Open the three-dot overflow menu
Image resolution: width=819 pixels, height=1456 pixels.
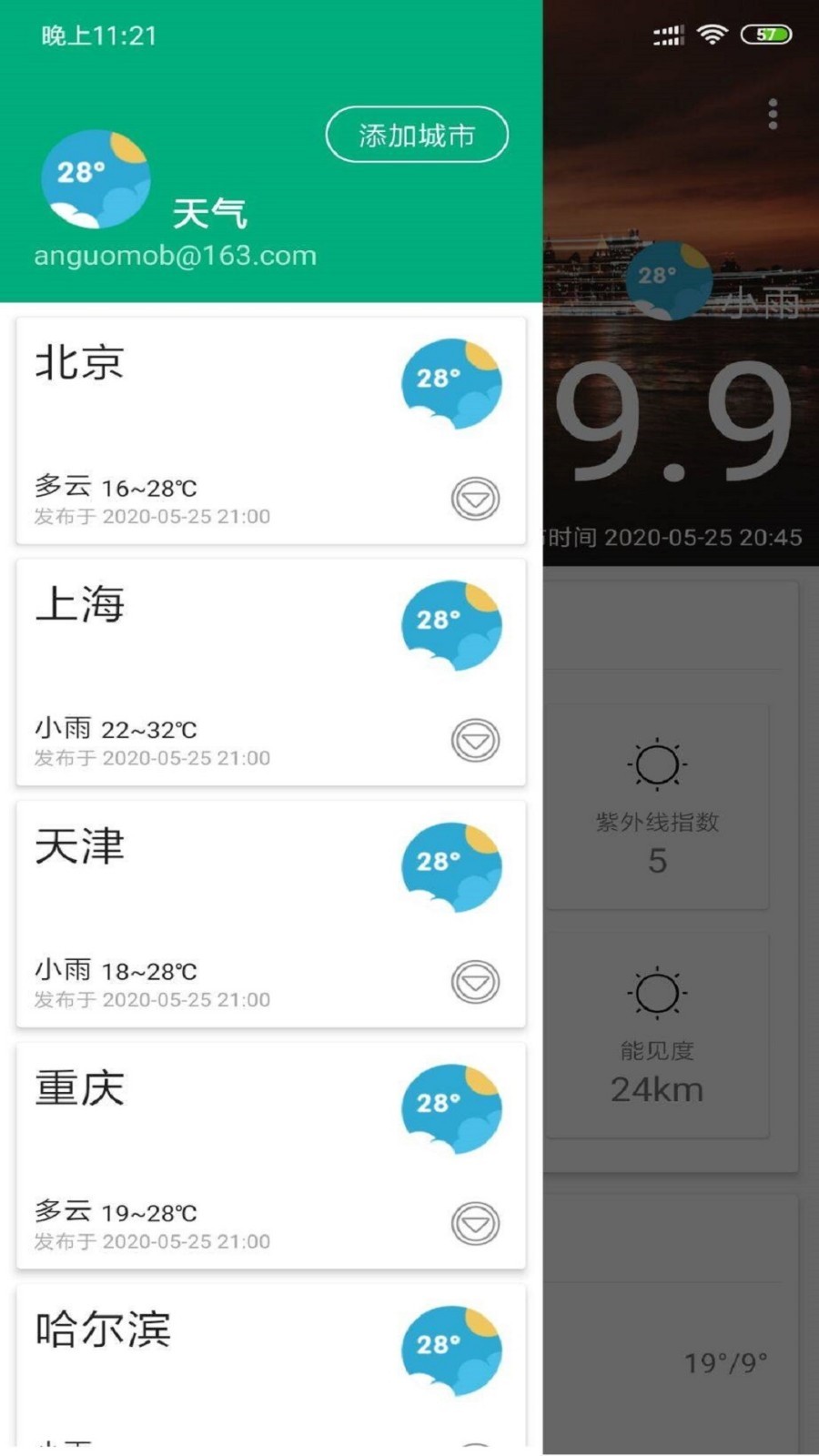coord(773,115)
